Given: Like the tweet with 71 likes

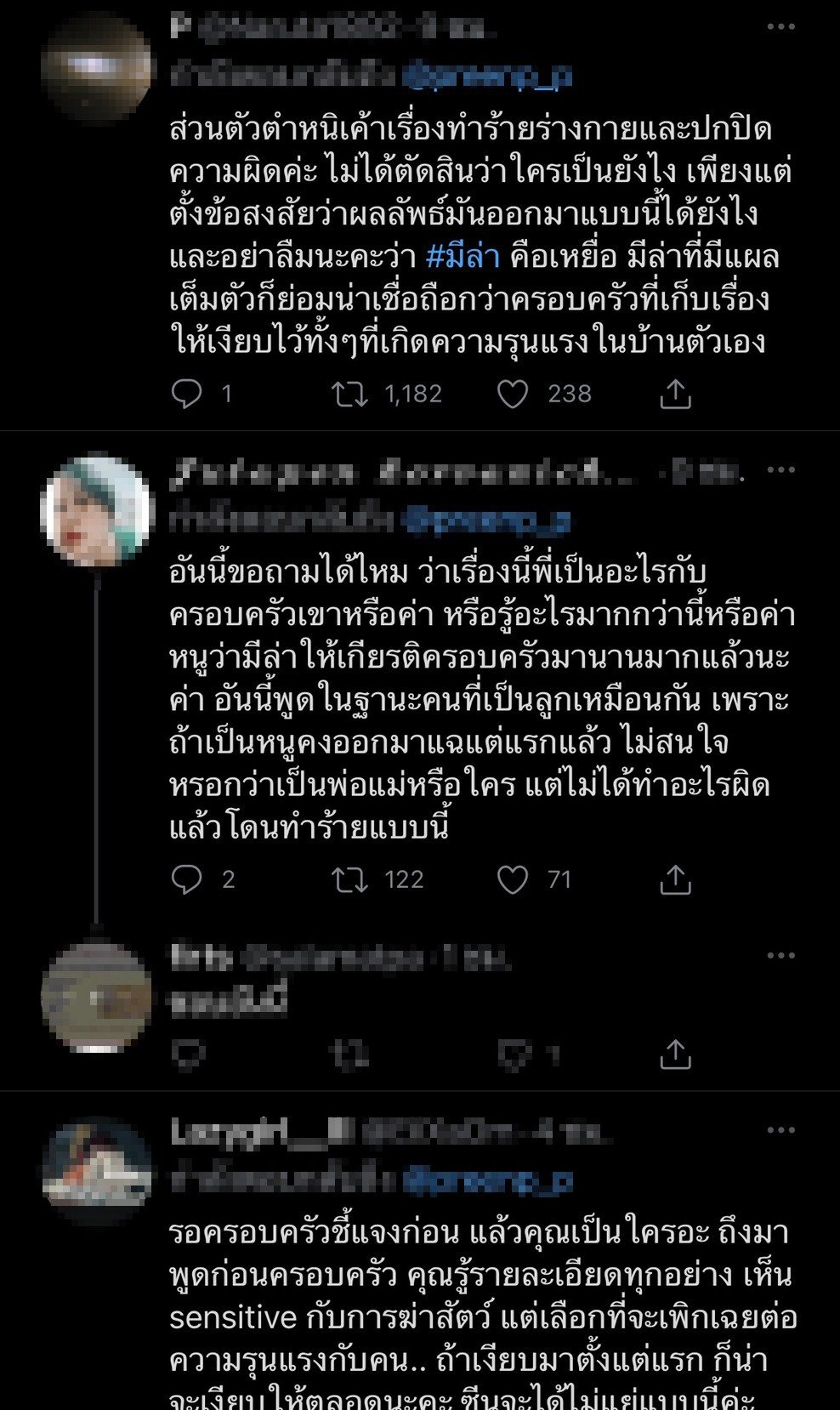Looking at the screenshot, I should point(513,879).
